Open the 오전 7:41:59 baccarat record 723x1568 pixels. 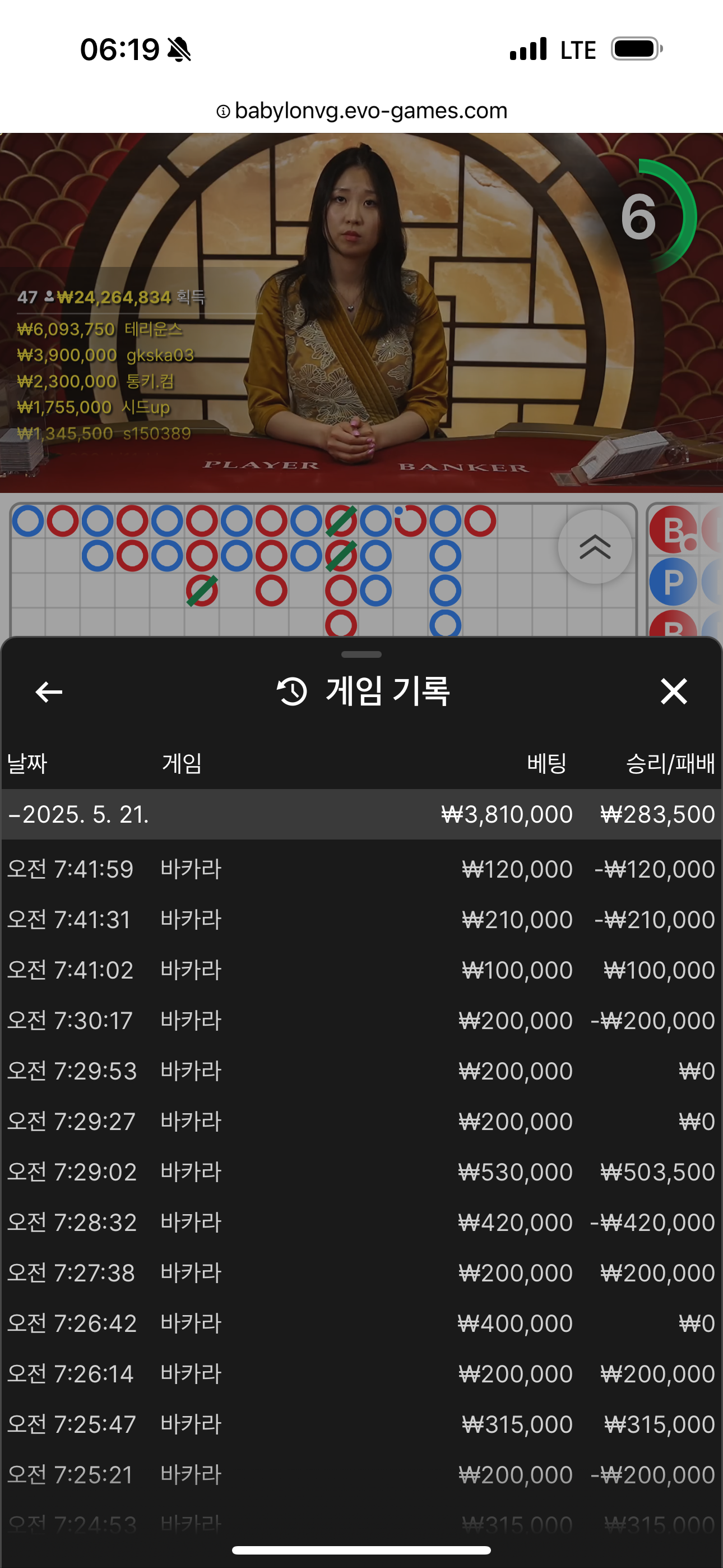361,869
